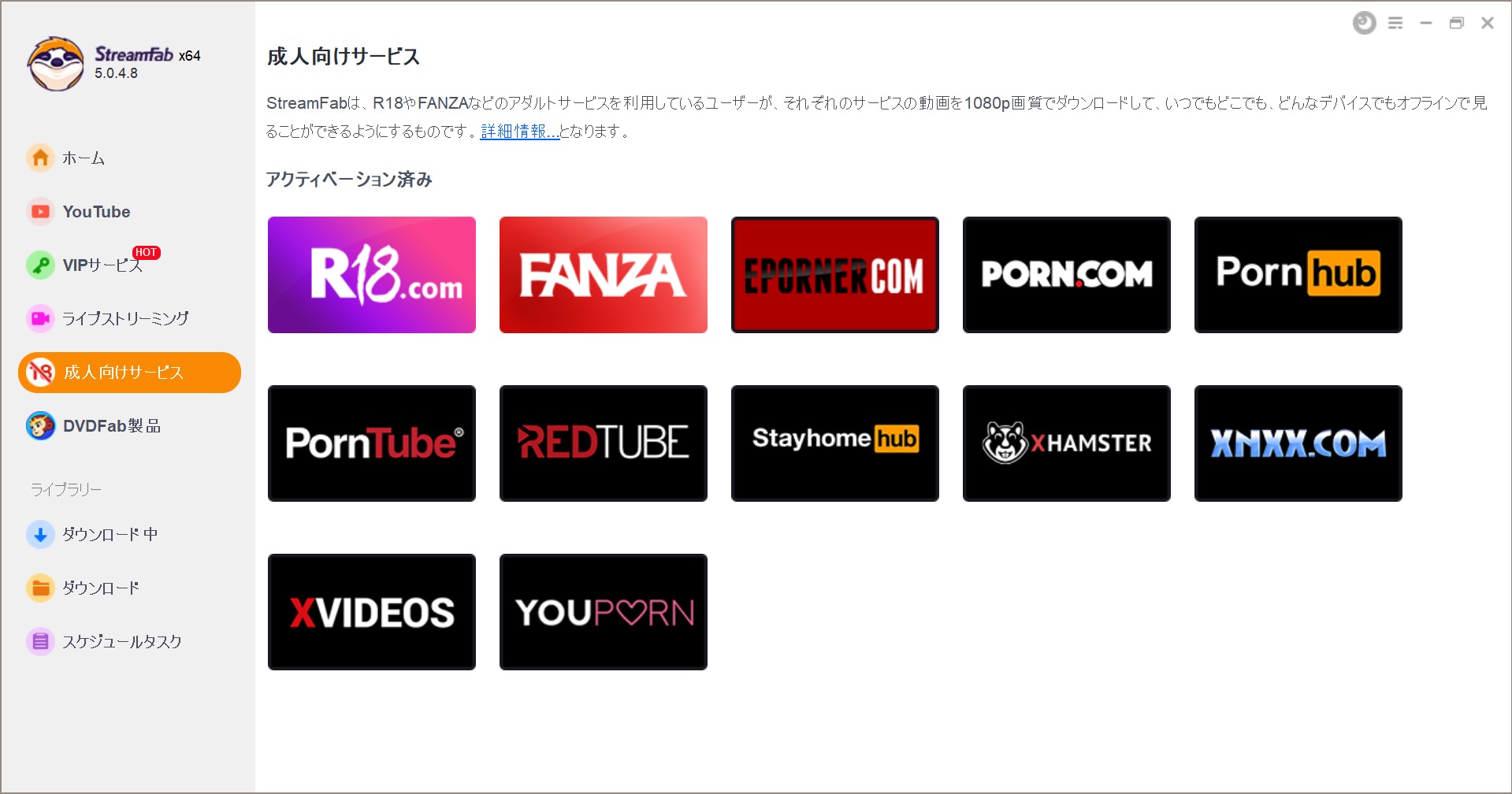This screenshot has height=794, width=1512.
Task: Open the ダウンロード folder list
Action: point(100,588)
